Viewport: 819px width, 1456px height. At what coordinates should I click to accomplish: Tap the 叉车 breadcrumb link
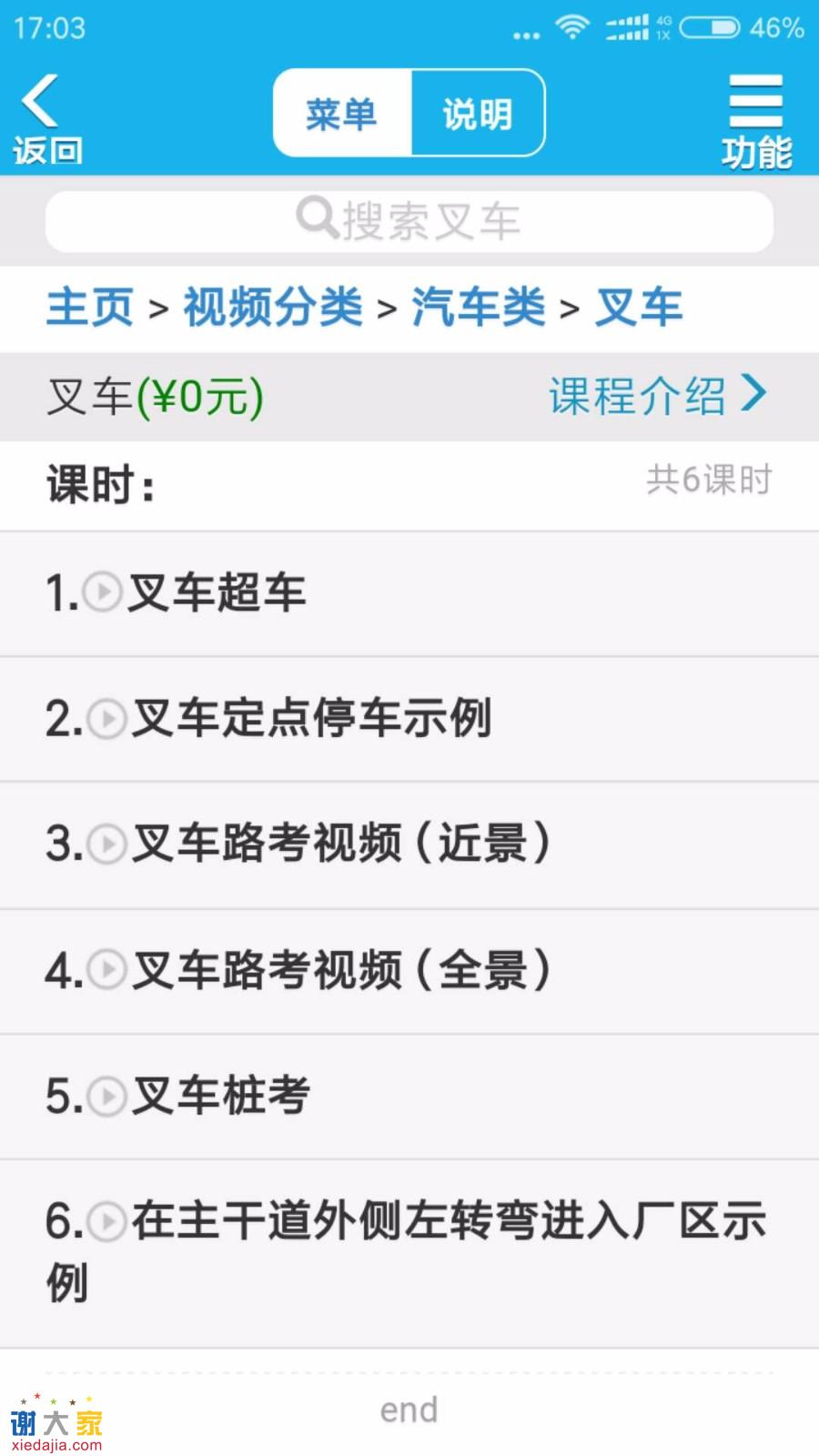tap(639, 307)
